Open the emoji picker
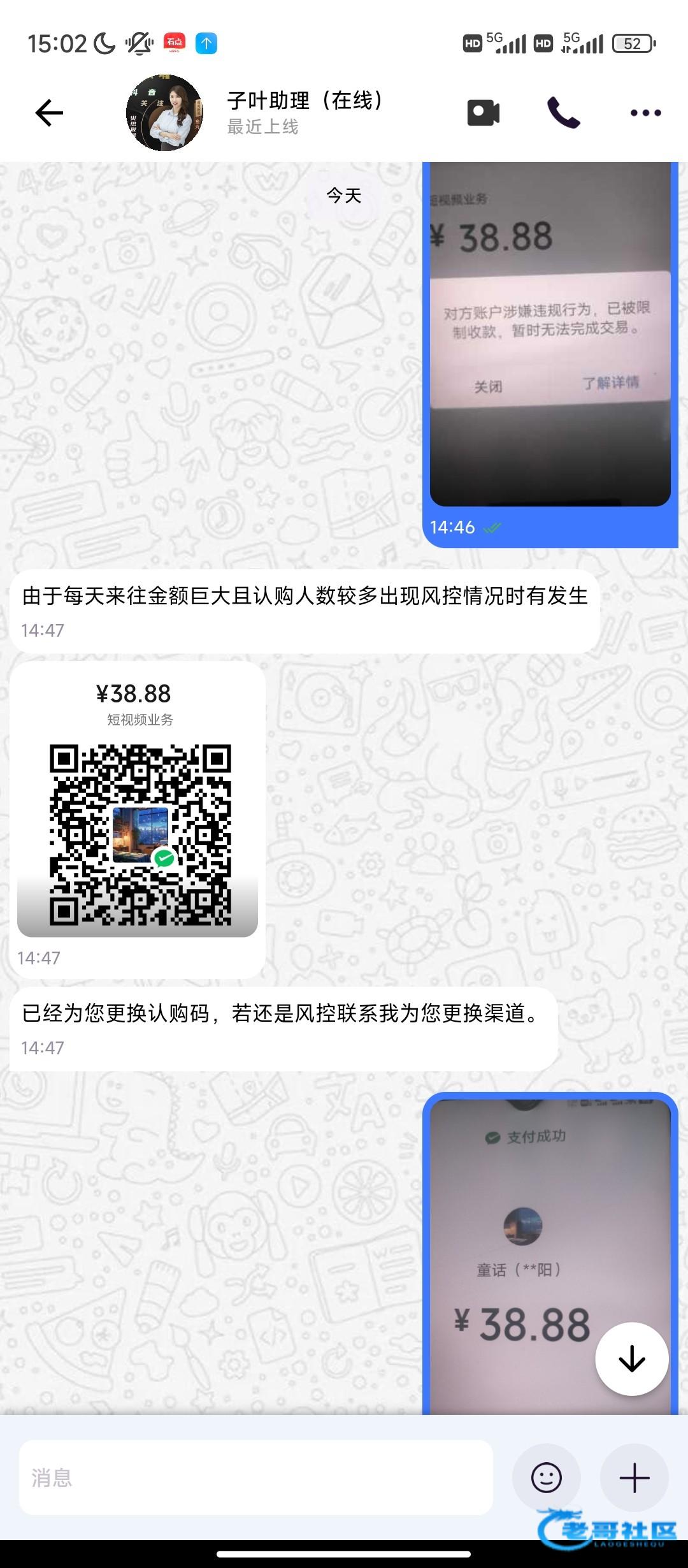This screenshot has height=1568, width=688. pos(546,1477)
